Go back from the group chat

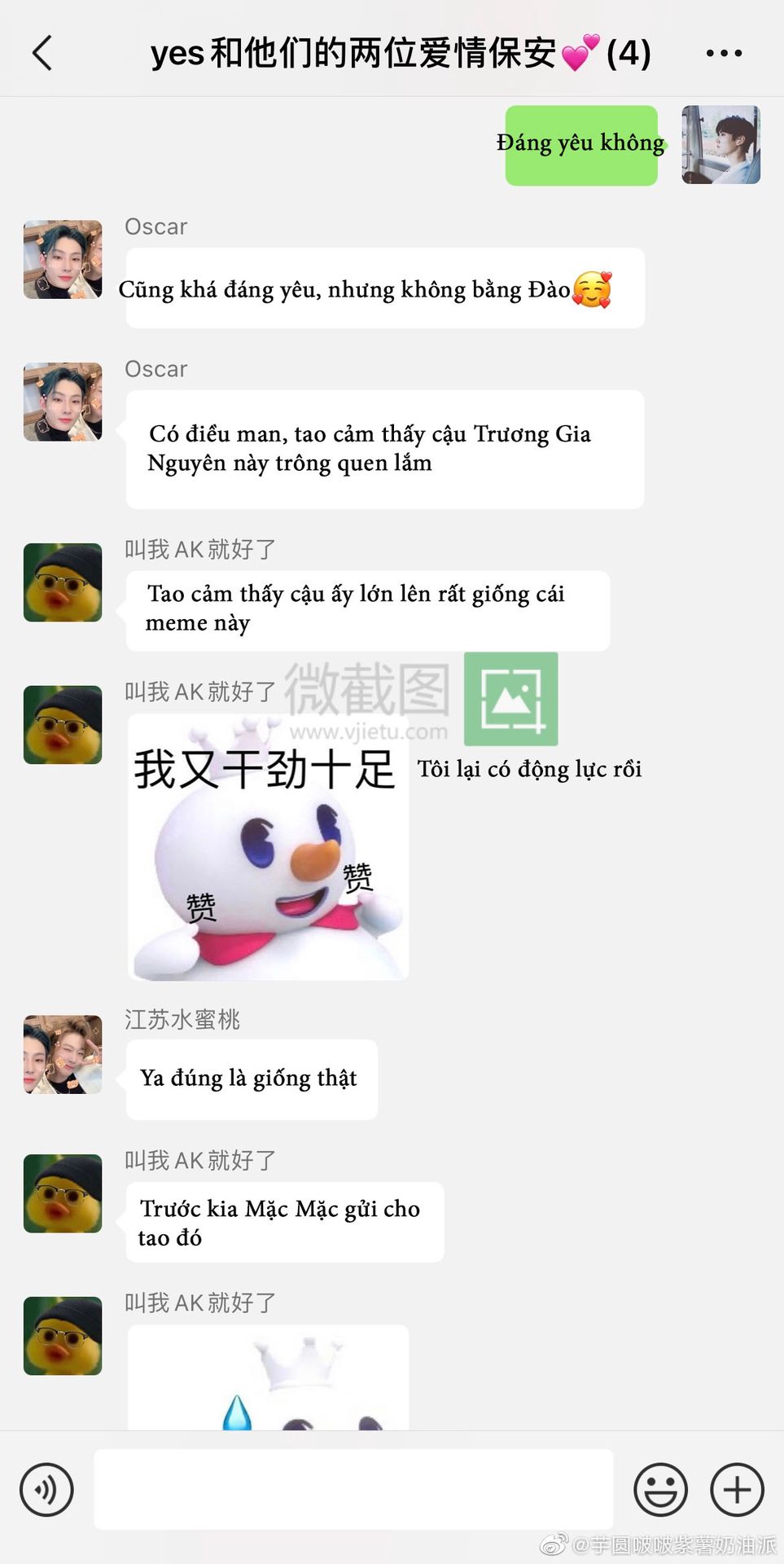tap(42, 54)
